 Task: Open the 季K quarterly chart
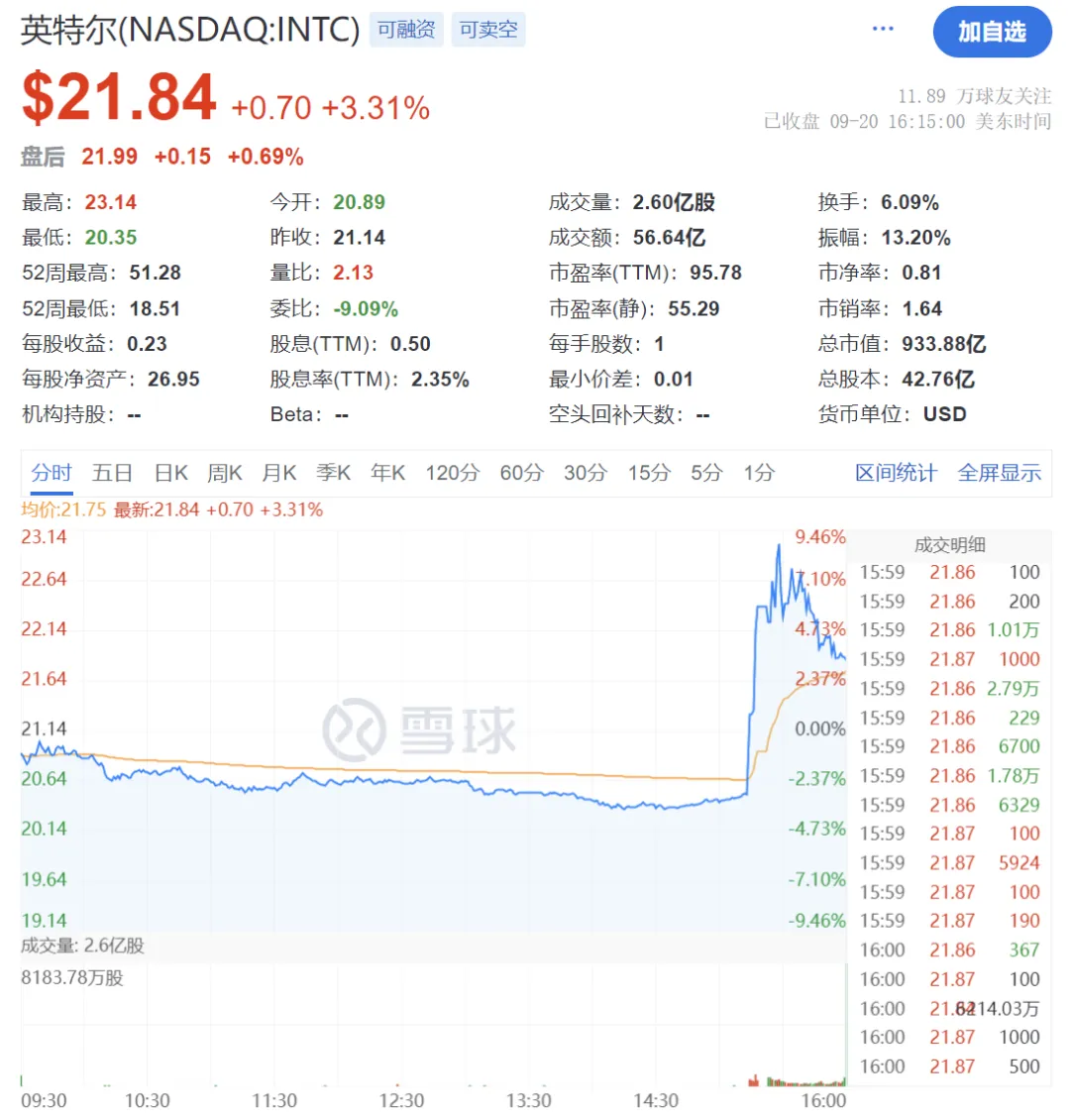(x=334, y=473)
